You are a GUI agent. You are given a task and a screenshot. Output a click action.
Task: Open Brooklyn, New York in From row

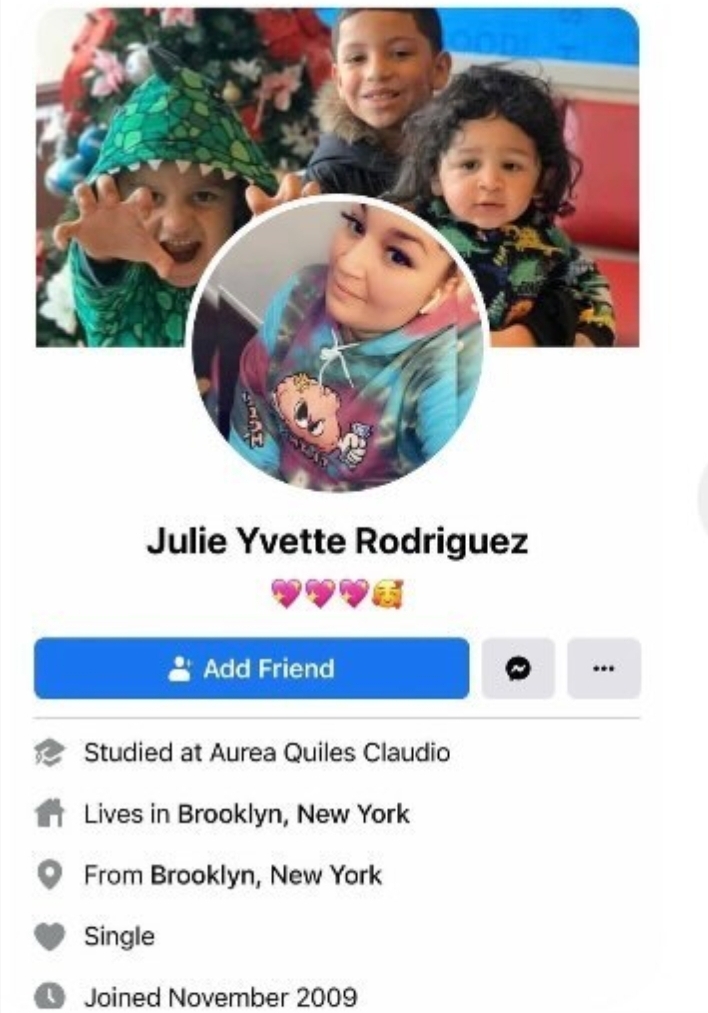click(266, 876)
